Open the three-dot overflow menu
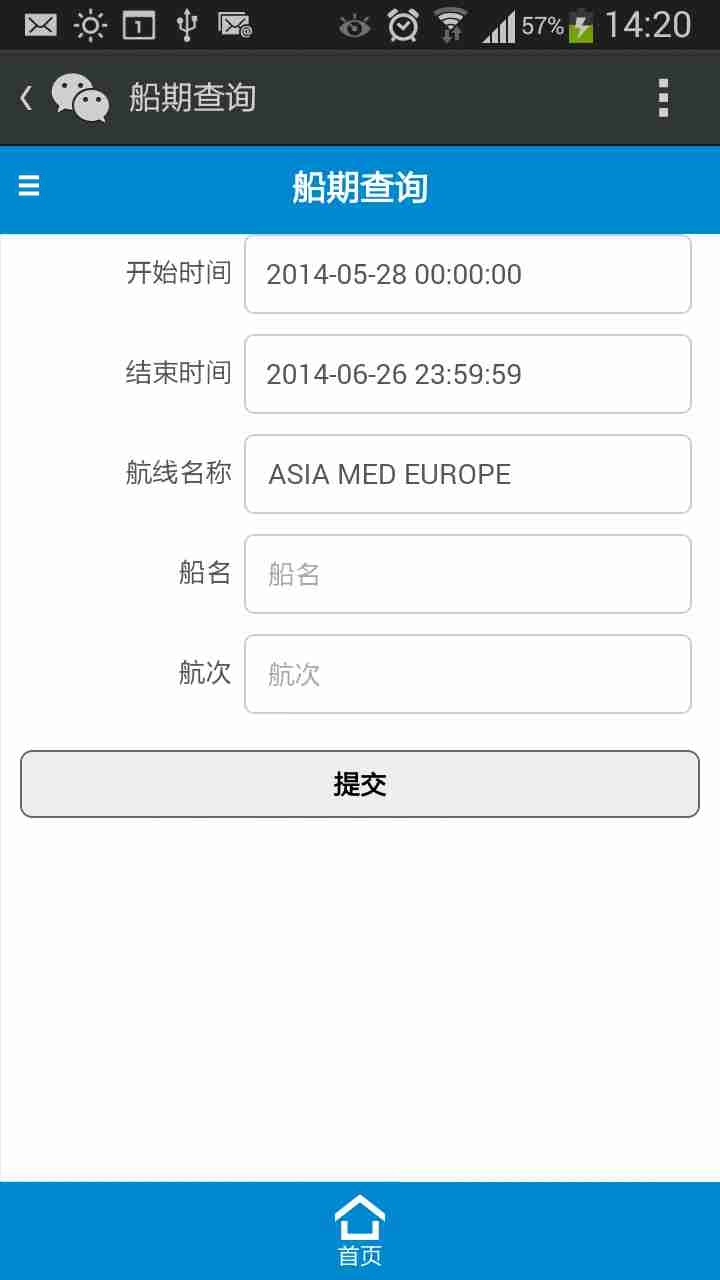The image size is (720, 1280). pyautogui.click(x=663, y=98)
